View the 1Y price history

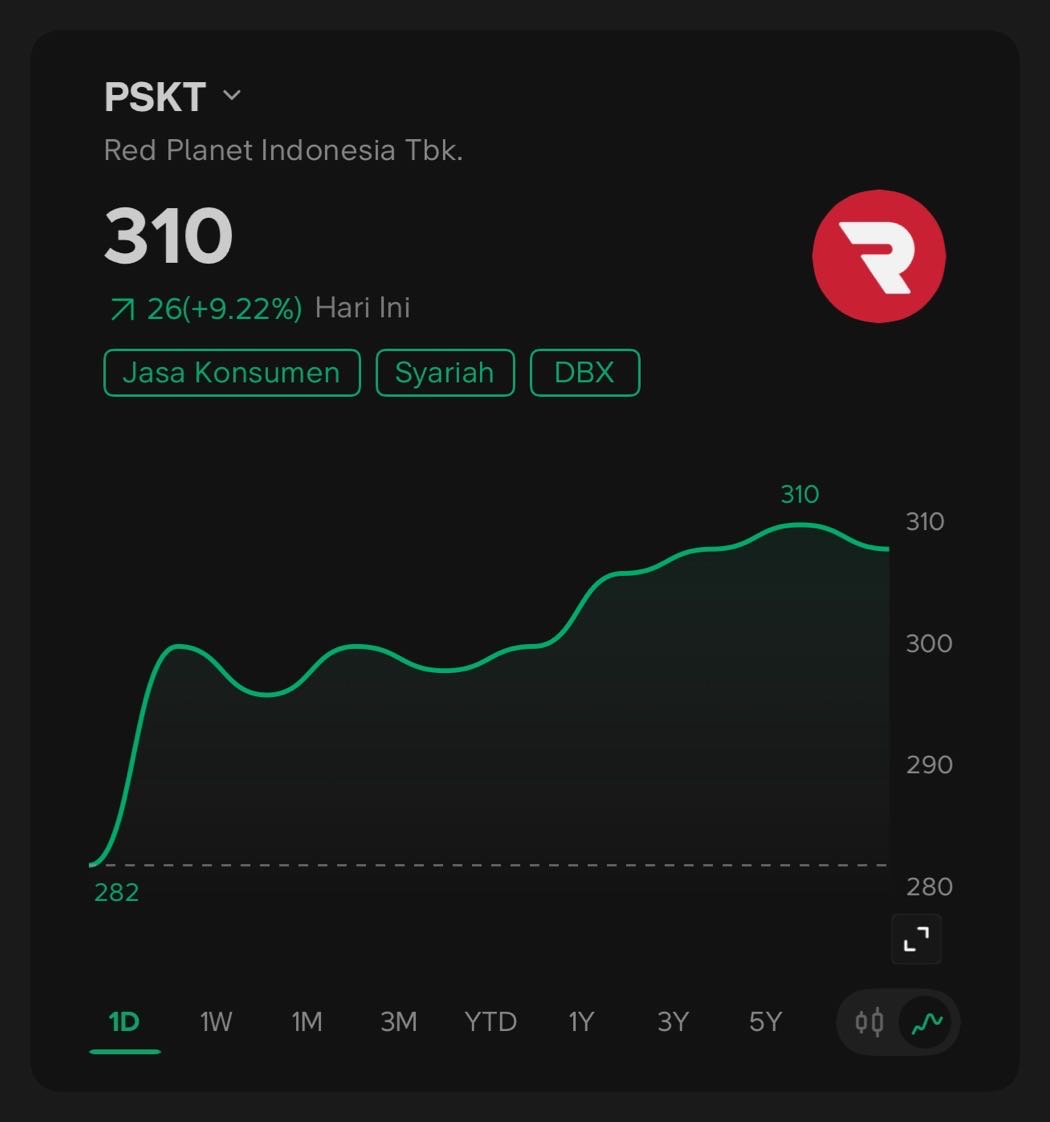pos(581,1022)
